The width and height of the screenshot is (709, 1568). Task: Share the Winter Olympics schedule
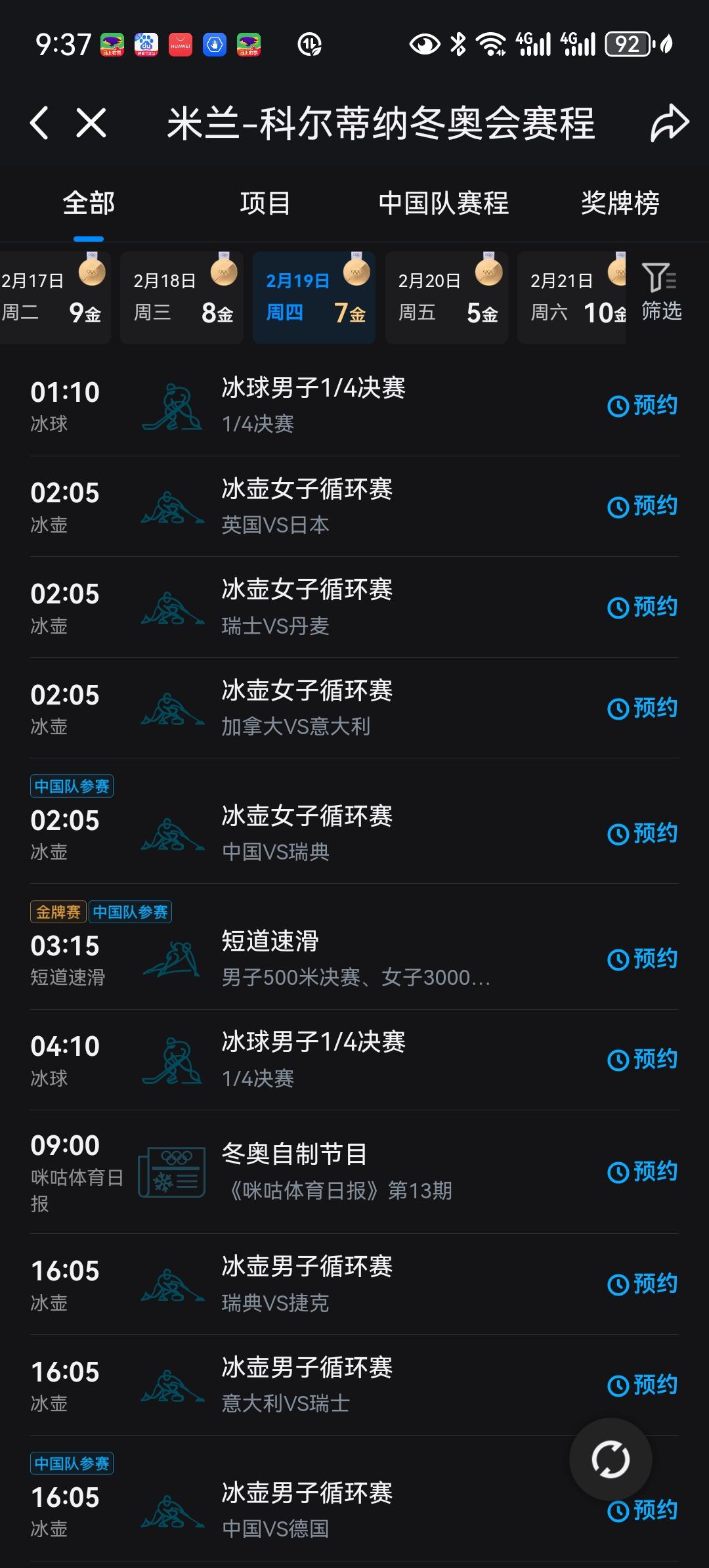669,123
